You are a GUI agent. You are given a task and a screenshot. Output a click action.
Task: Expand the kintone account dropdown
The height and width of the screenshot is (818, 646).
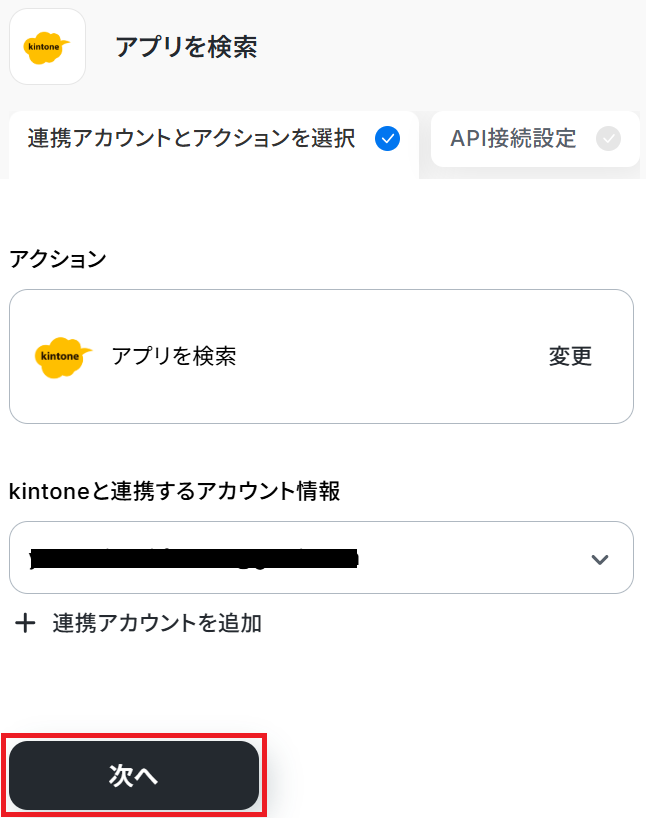click(599, 559)
